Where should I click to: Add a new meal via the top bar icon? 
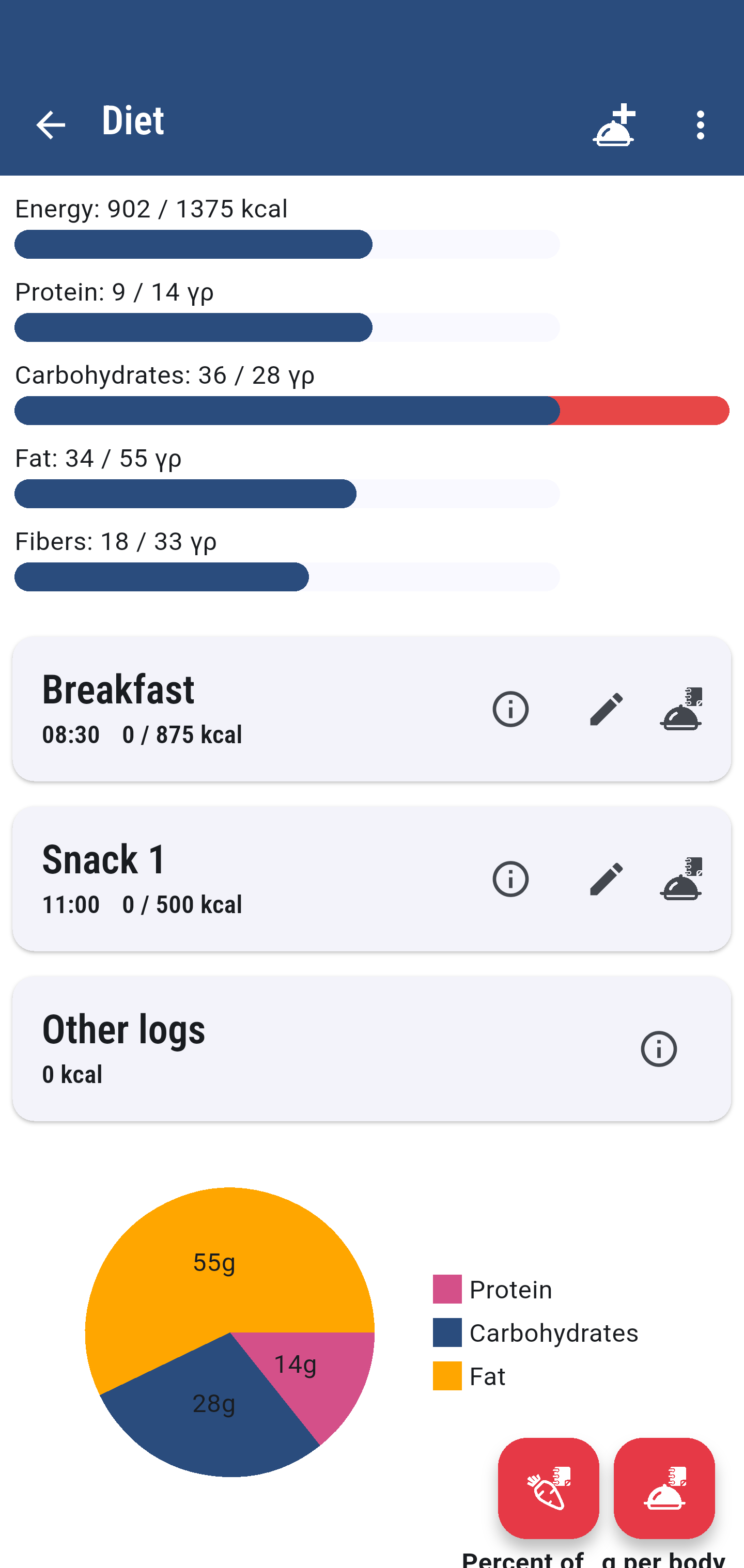(x=614, y=125)
